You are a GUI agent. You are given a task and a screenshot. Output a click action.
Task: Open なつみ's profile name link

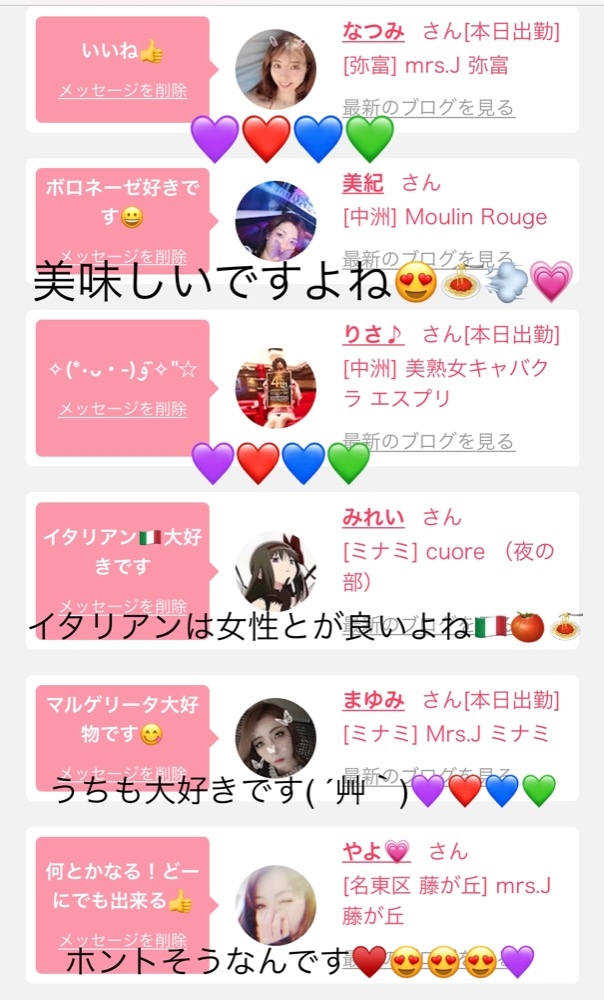pos(373,31)
